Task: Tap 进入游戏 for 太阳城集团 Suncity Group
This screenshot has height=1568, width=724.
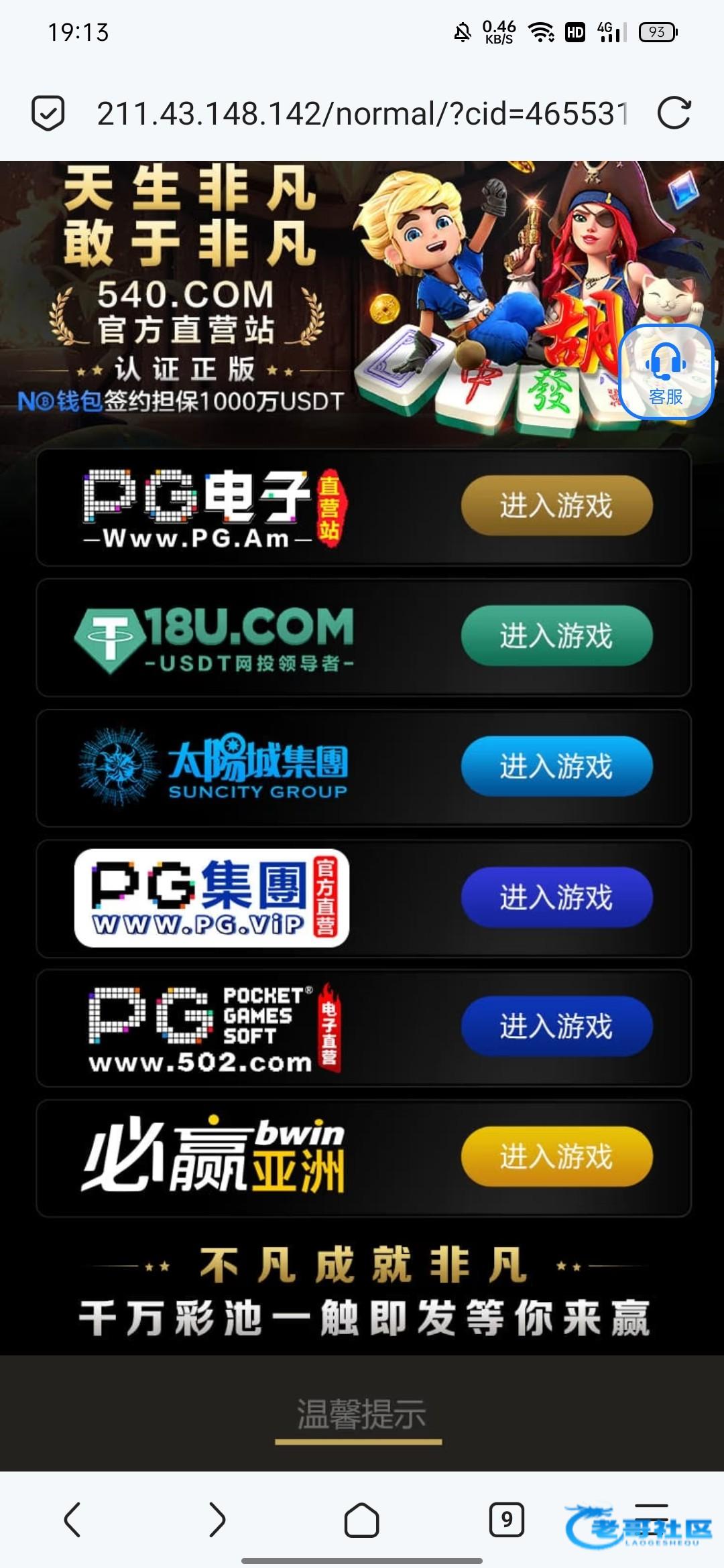Action: pyautogui.click(x=556, y=766)
